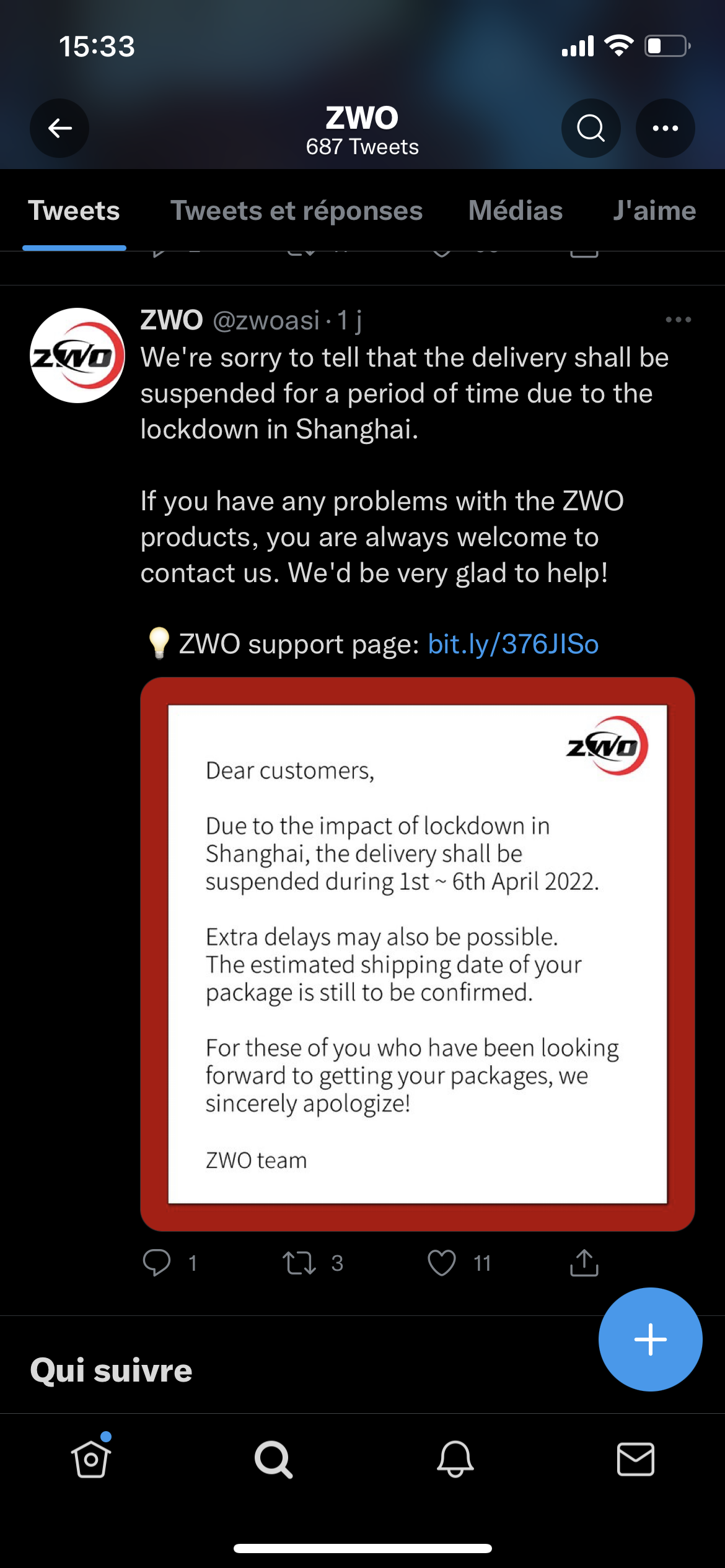Share the ZWO lockdown tweet
The width and height of the screenshot is (725, 1568).
[584, 1263]
